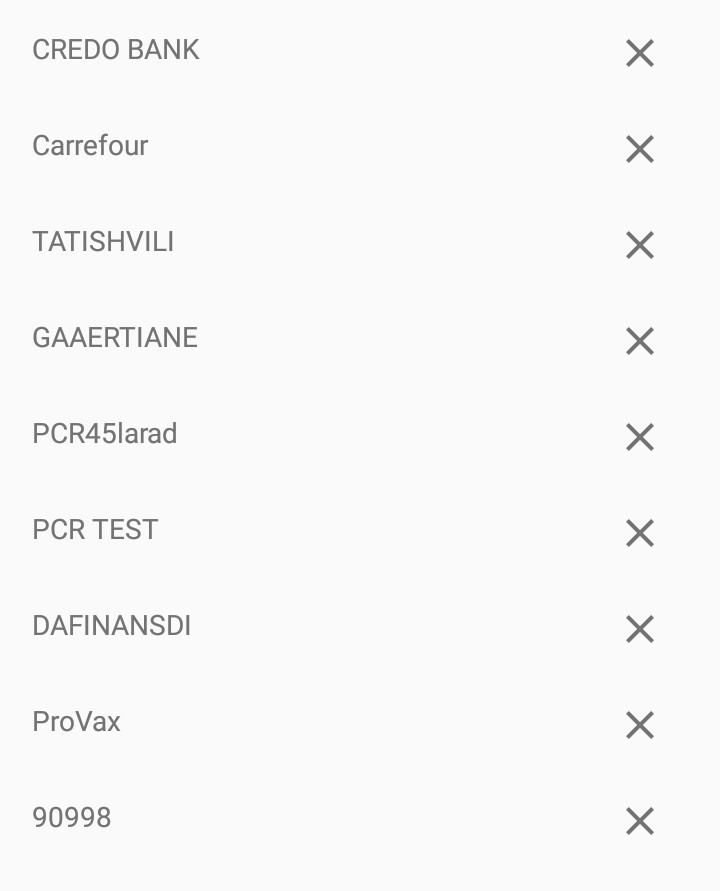
Task: Open the PCR TEST entry
Action: click(95, 530)
